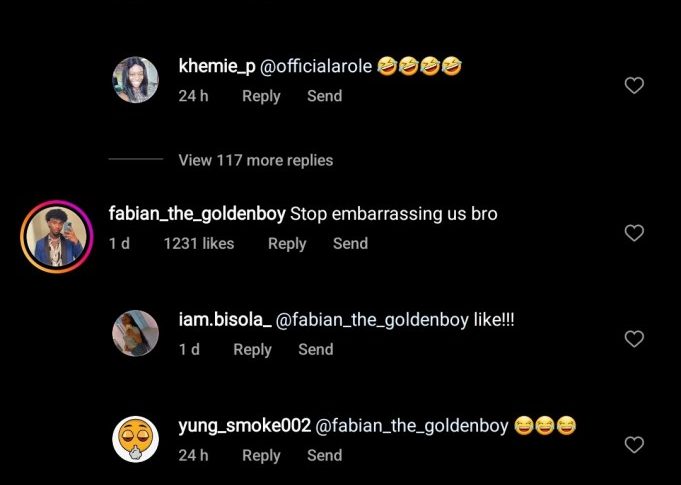Image resolution: width=681 pixels, height=485 pixels.
Task: Expand View 117 more replies
Action: (255, 160)
